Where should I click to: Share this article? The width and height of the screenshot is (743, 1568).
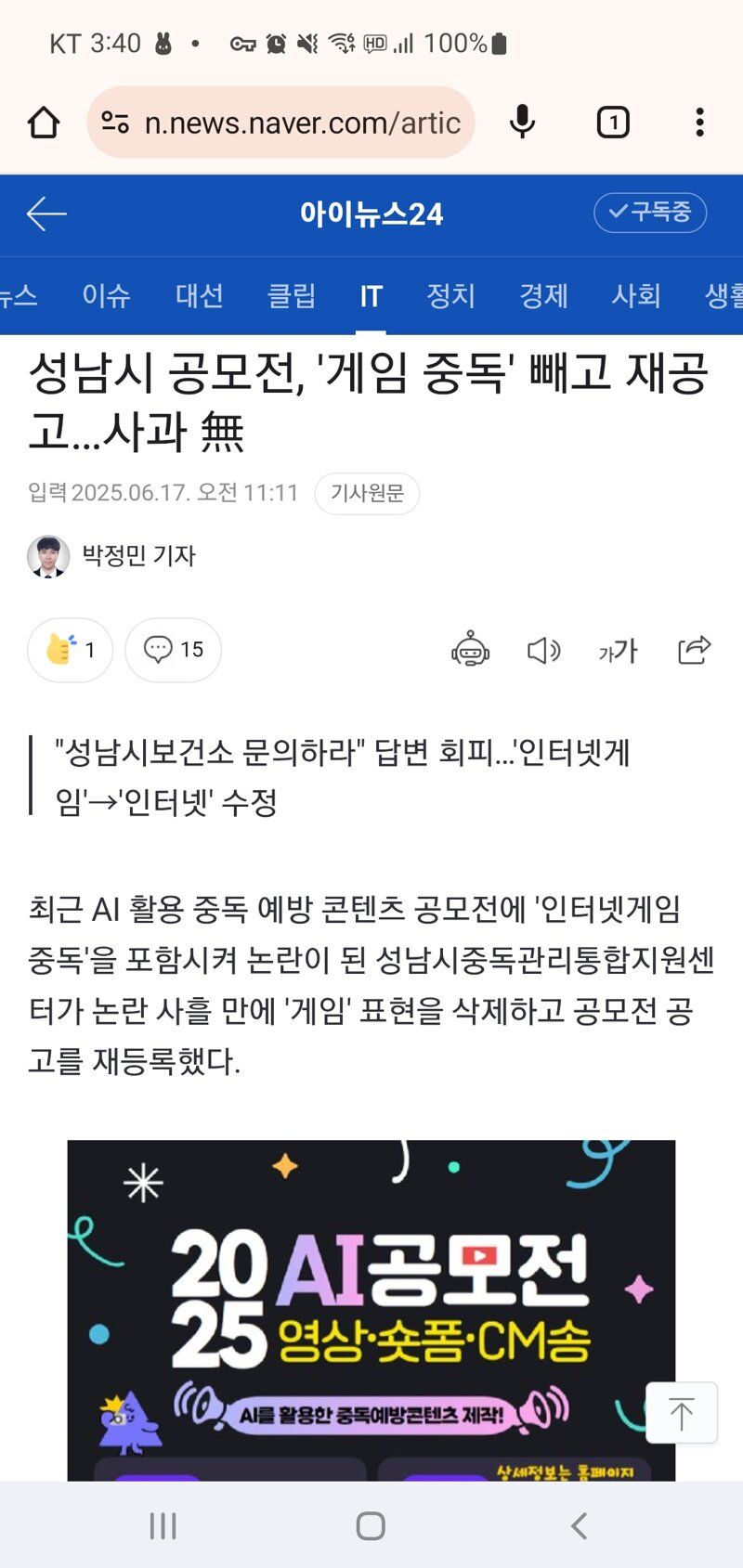coord(694,650)
